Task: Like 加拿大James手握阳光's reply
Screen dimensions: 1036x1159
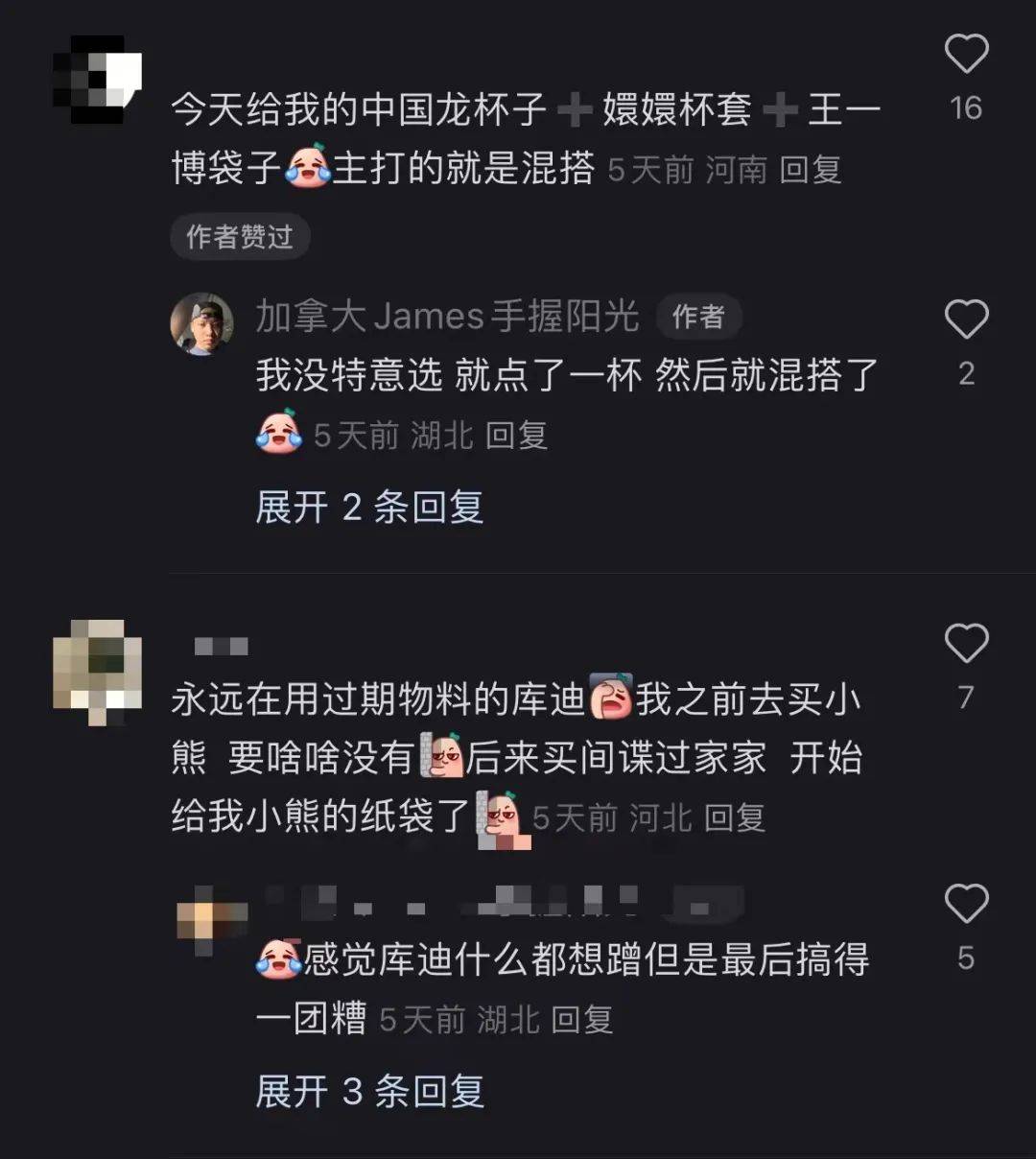Action: [x=966, y=319]
